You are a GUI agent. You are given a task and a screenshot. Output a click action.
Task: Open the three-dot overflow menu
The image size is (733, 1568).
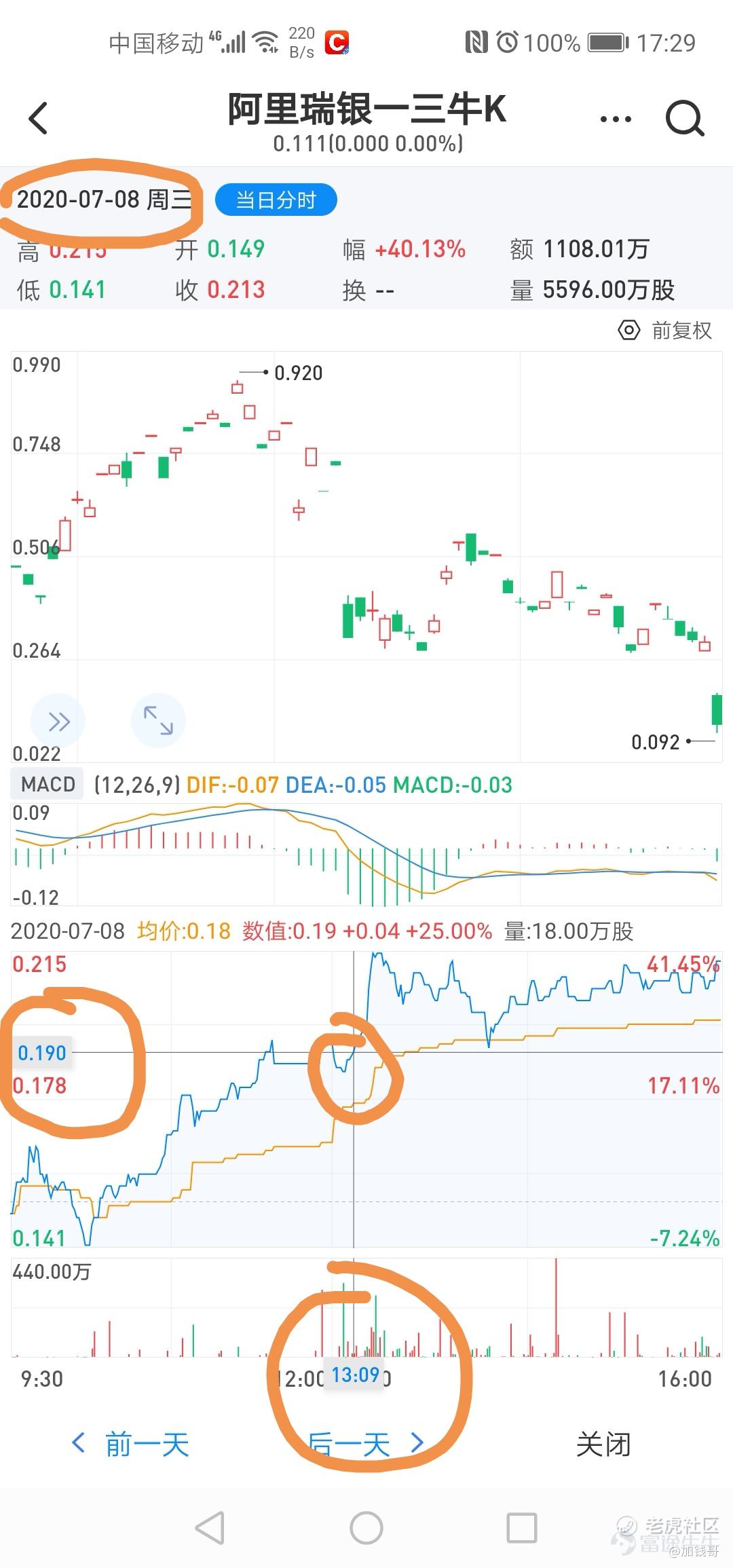click(x=616, y=119)
